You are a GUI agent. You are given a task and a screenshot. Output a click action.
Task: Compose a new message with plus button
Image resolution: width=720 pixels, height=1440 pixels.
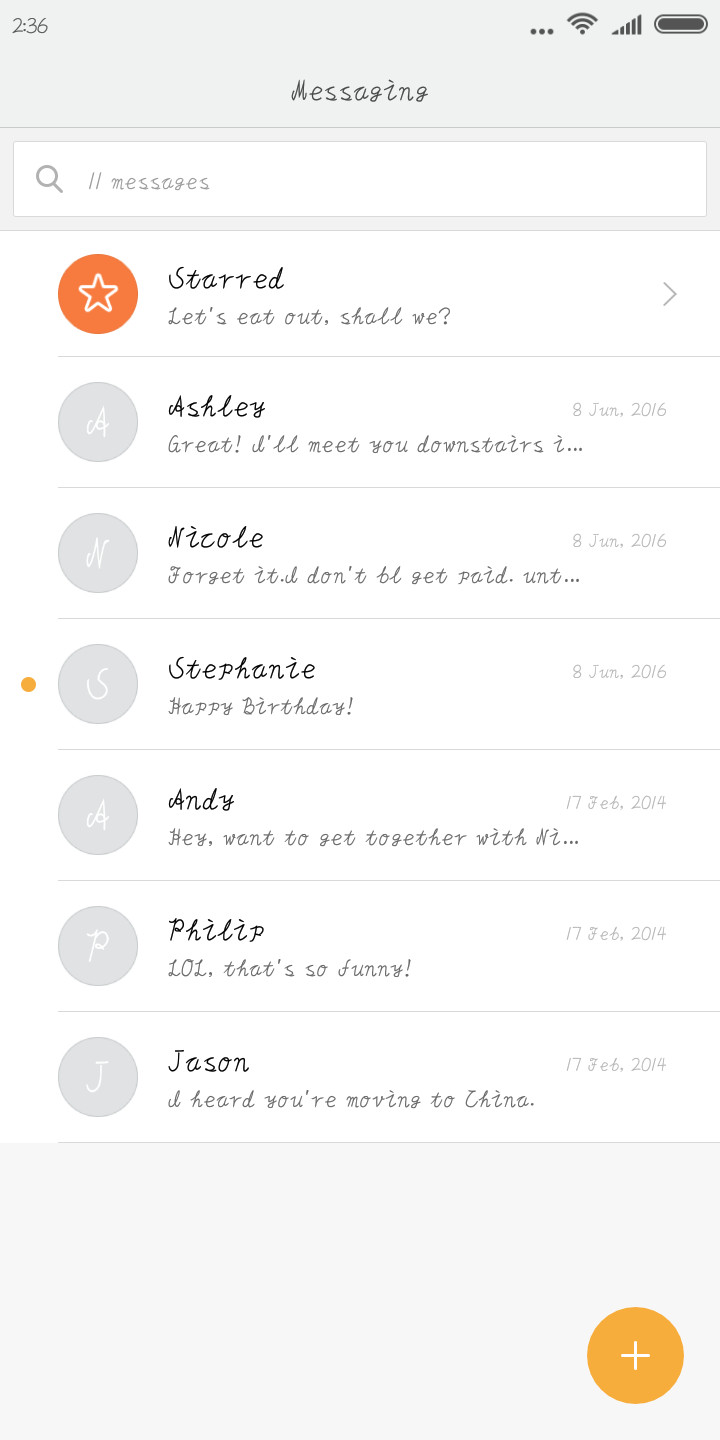(635, 1355)
